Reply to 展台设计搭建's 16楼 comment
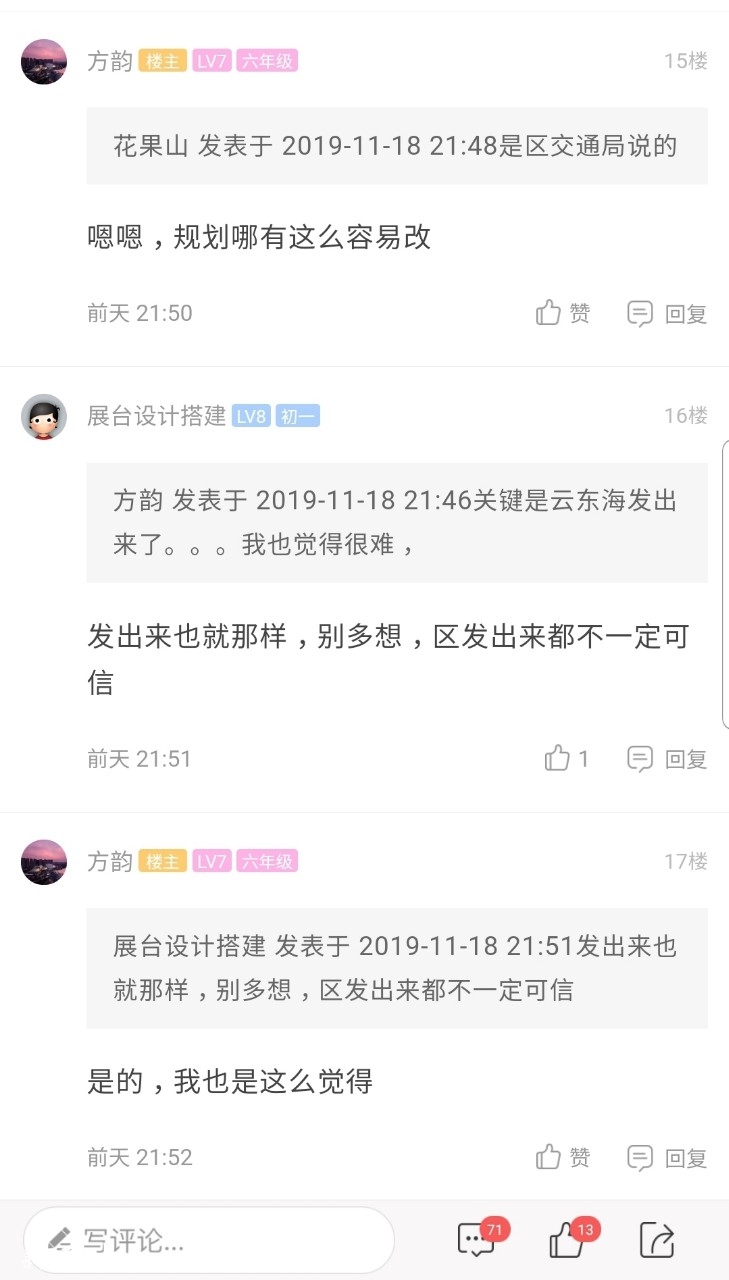 [667, 759]
